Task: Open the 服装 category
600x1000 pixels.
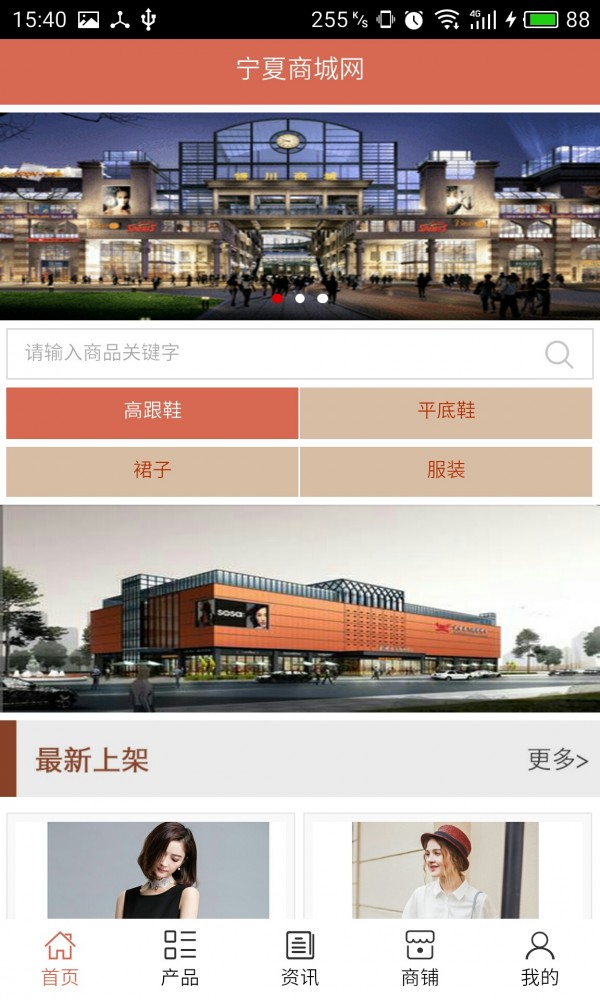Action: click(446, 471)
